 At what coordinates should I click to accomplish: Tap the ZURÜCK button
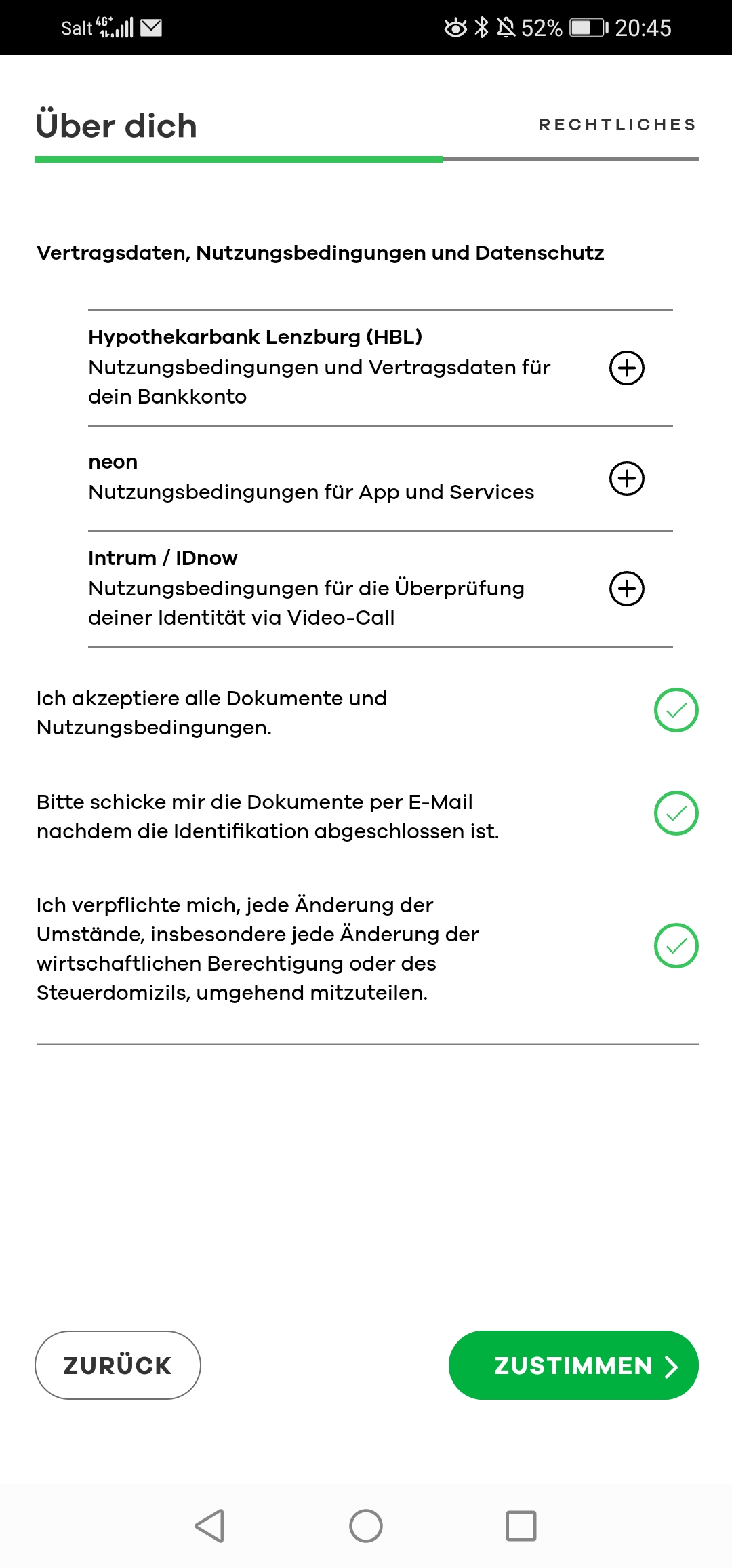click(118, 1365)
